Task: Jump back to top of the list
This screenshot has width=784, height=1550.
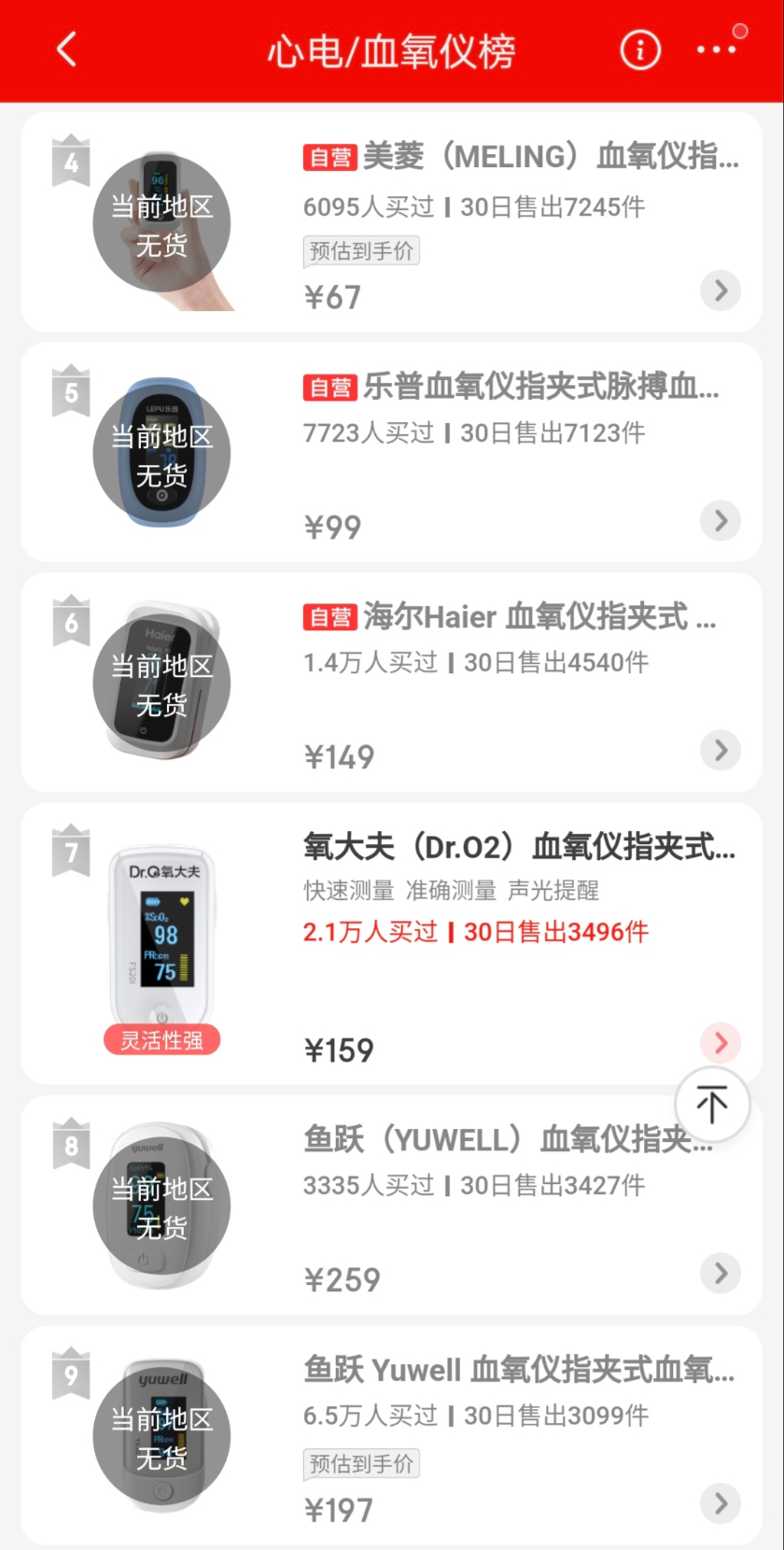Action: 712,1105
